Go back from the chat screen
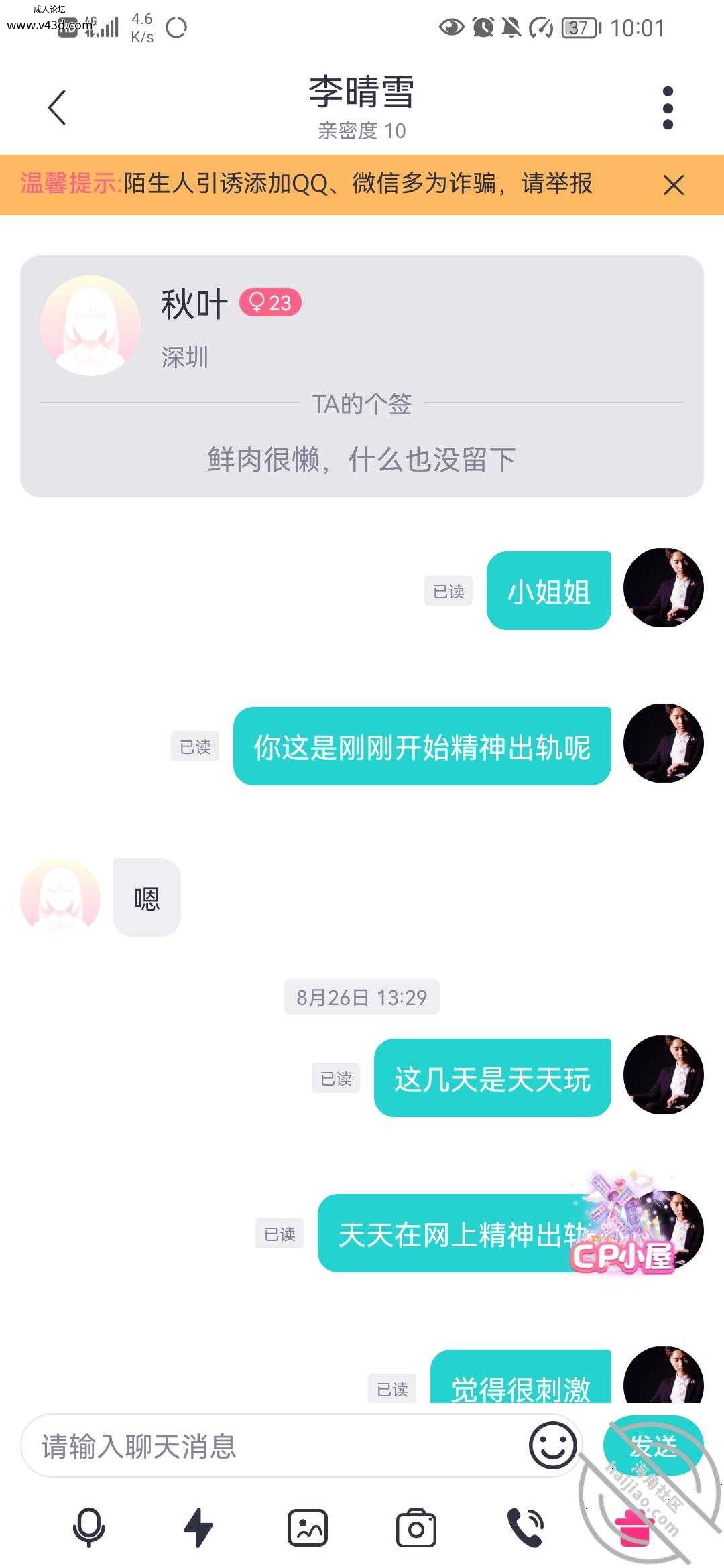 click(x=57, y=108)
